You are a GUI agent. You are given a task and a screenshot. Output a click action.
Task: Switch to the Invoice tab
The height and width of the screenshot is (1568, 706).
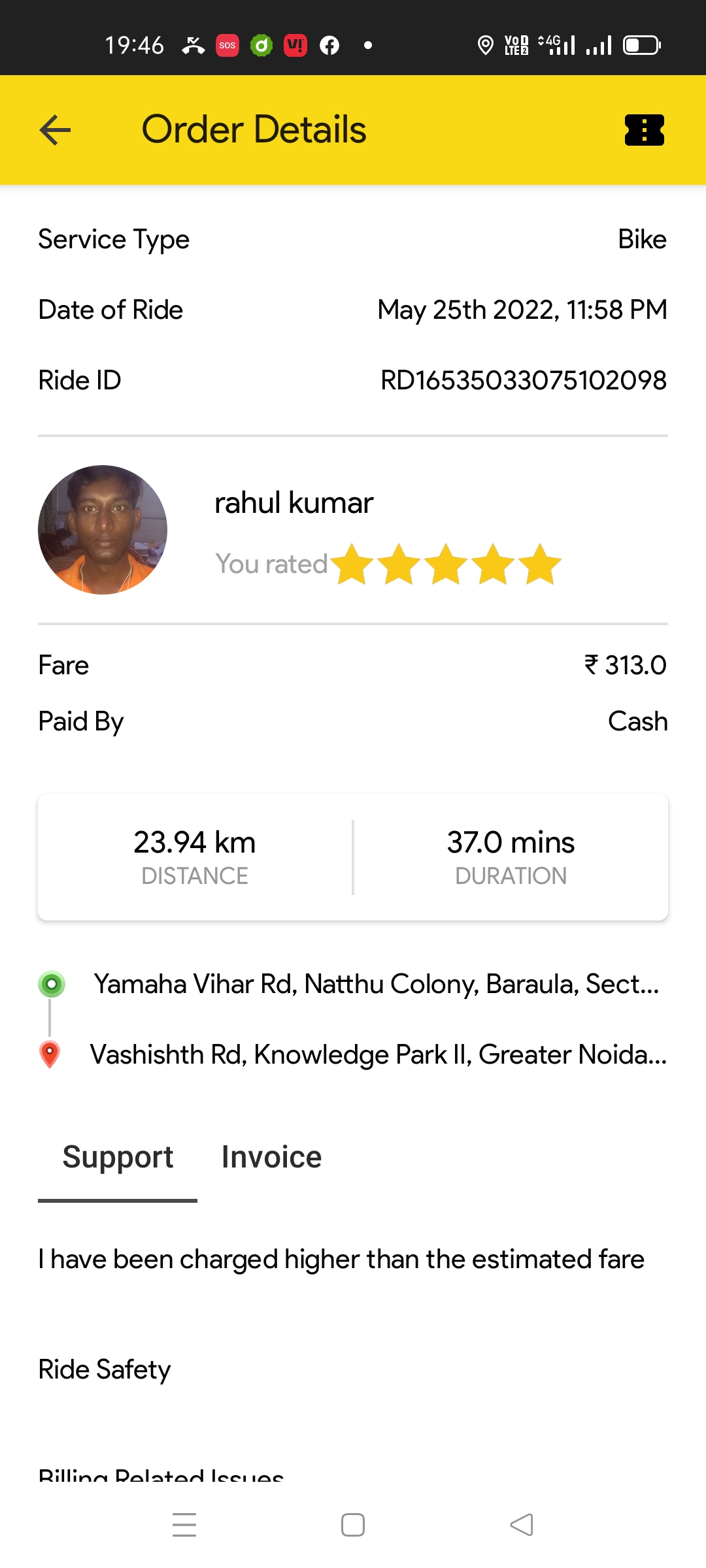pyautogui.click(x=271, y=1157)
